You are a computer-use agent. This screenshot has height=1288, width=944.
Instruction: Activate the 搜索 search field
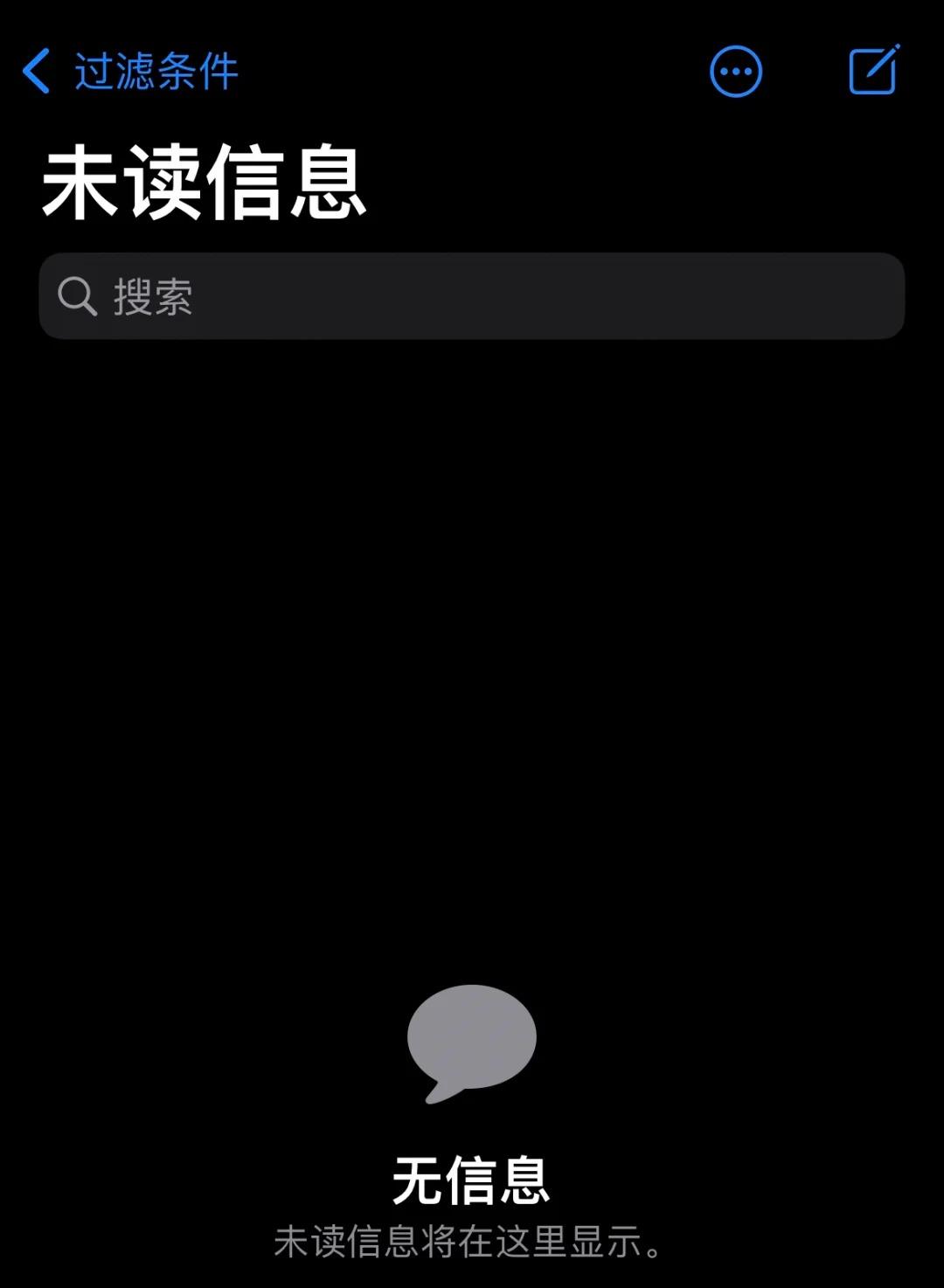472,296
